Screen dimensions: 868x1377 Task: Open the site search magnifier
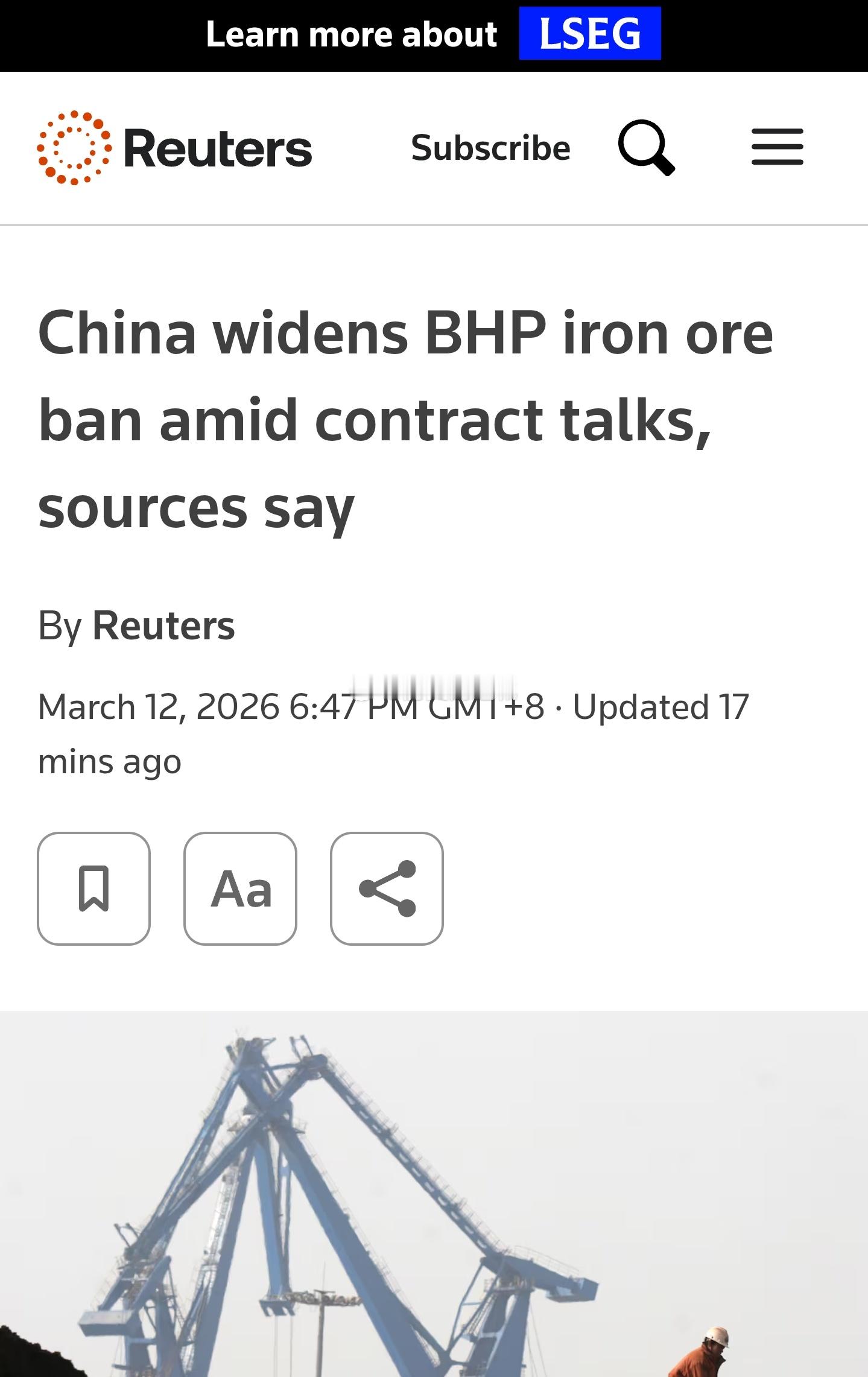[x=648, y=148]
